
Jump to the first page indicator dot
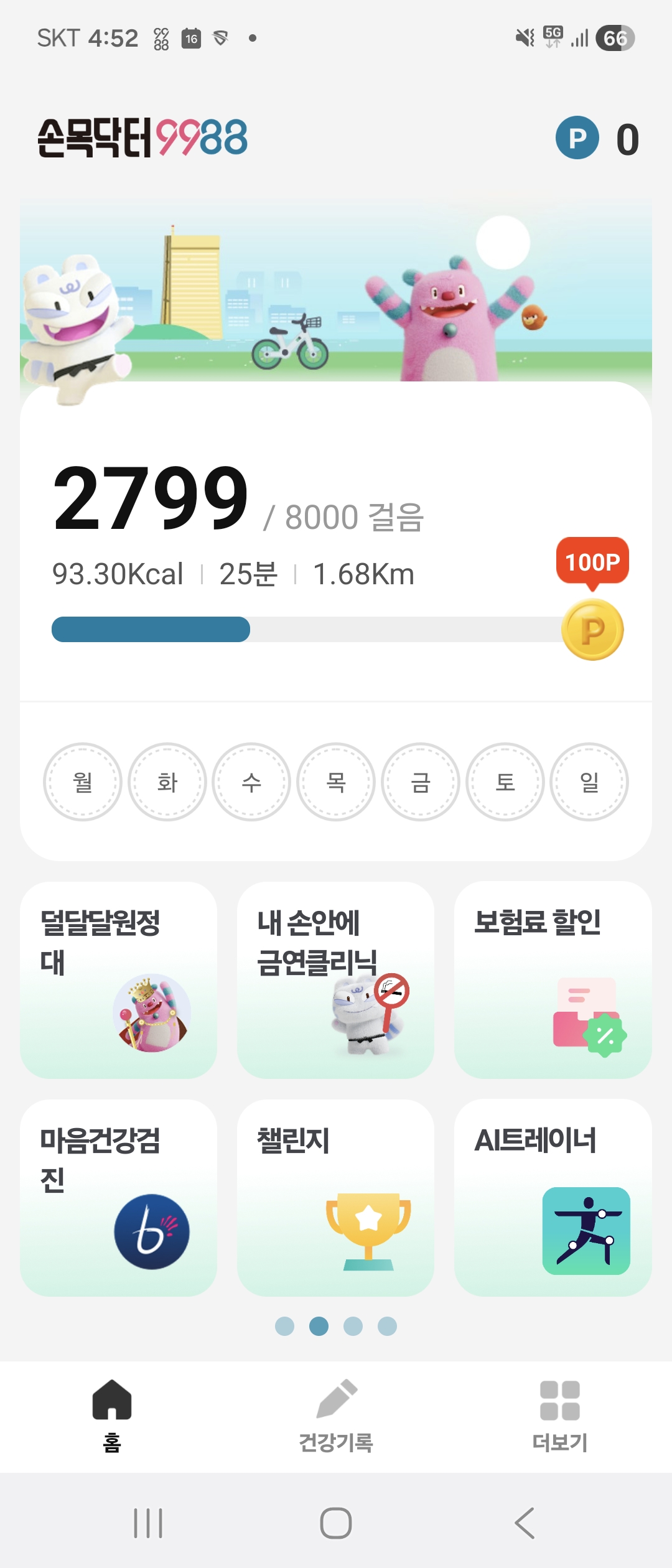tap(284, 1326)
